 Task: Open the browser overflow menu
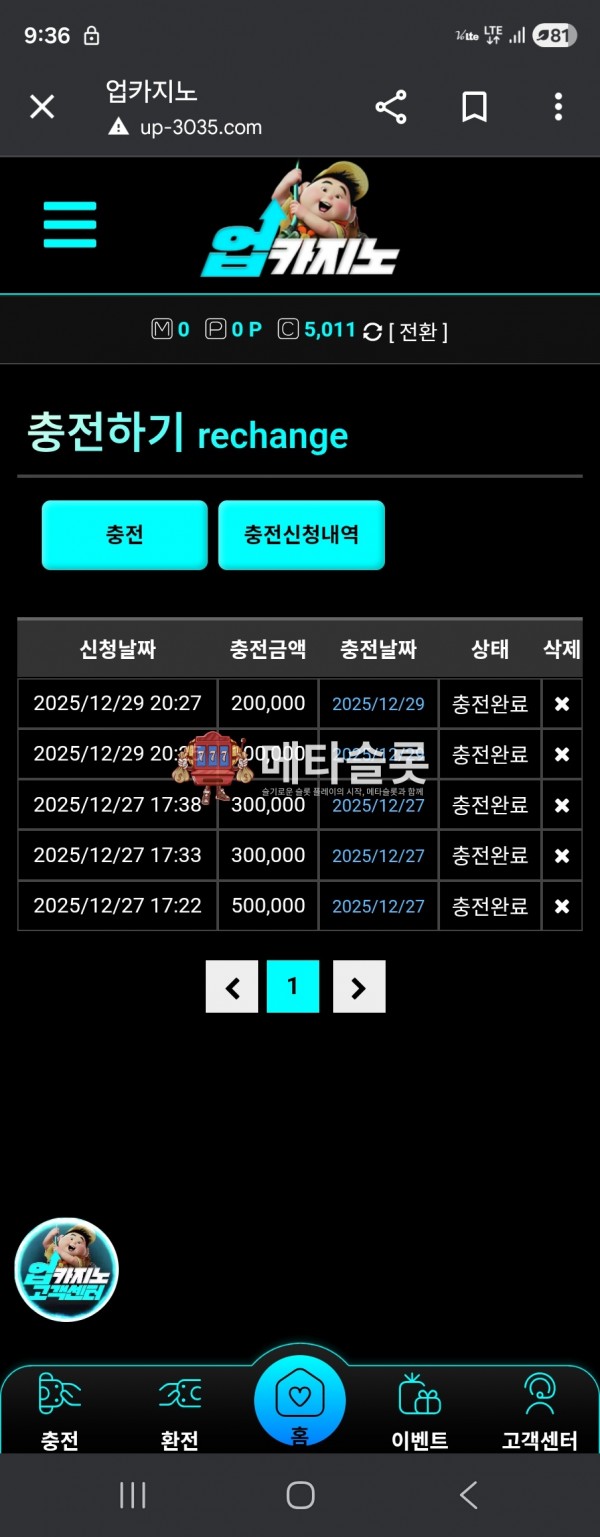[558, 107]
